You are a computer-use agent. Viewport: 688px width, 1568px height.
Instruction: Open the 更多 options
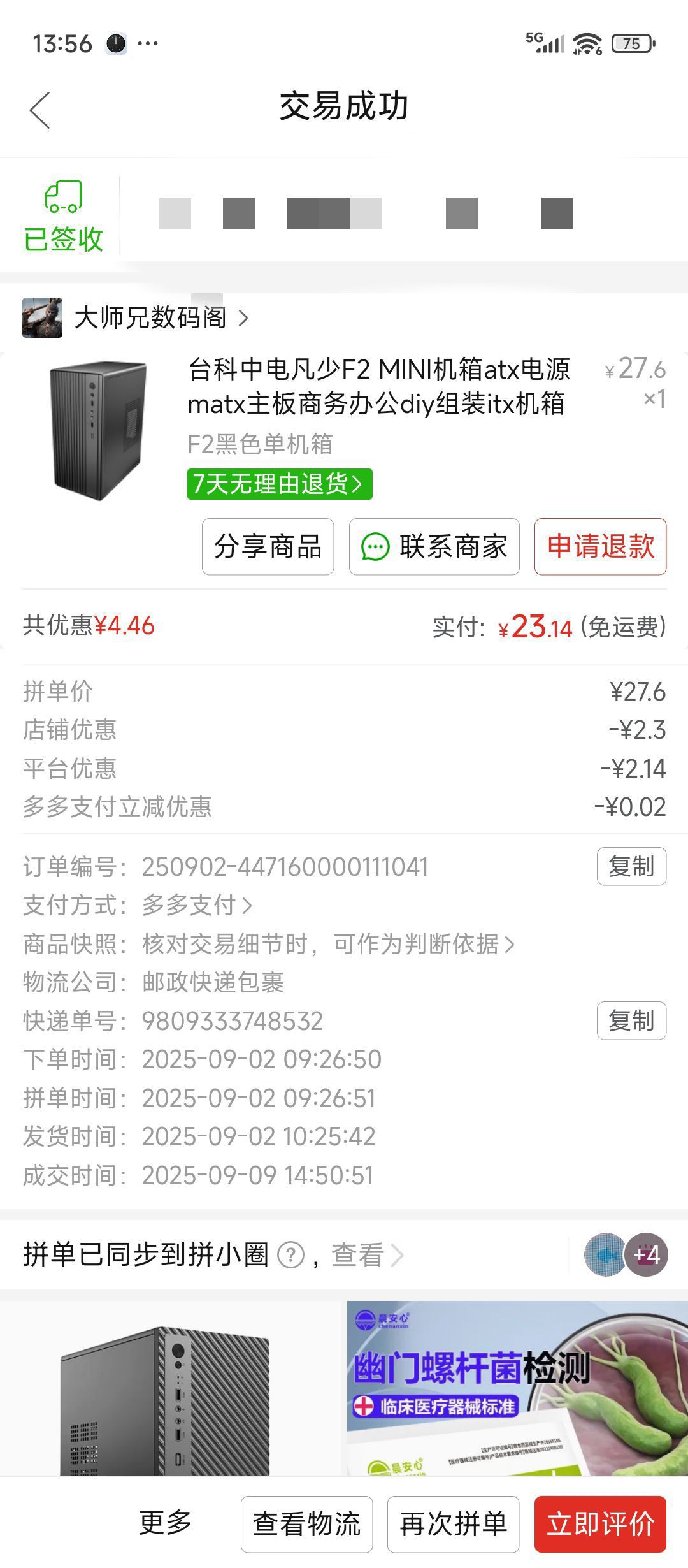pos(165,1523)
